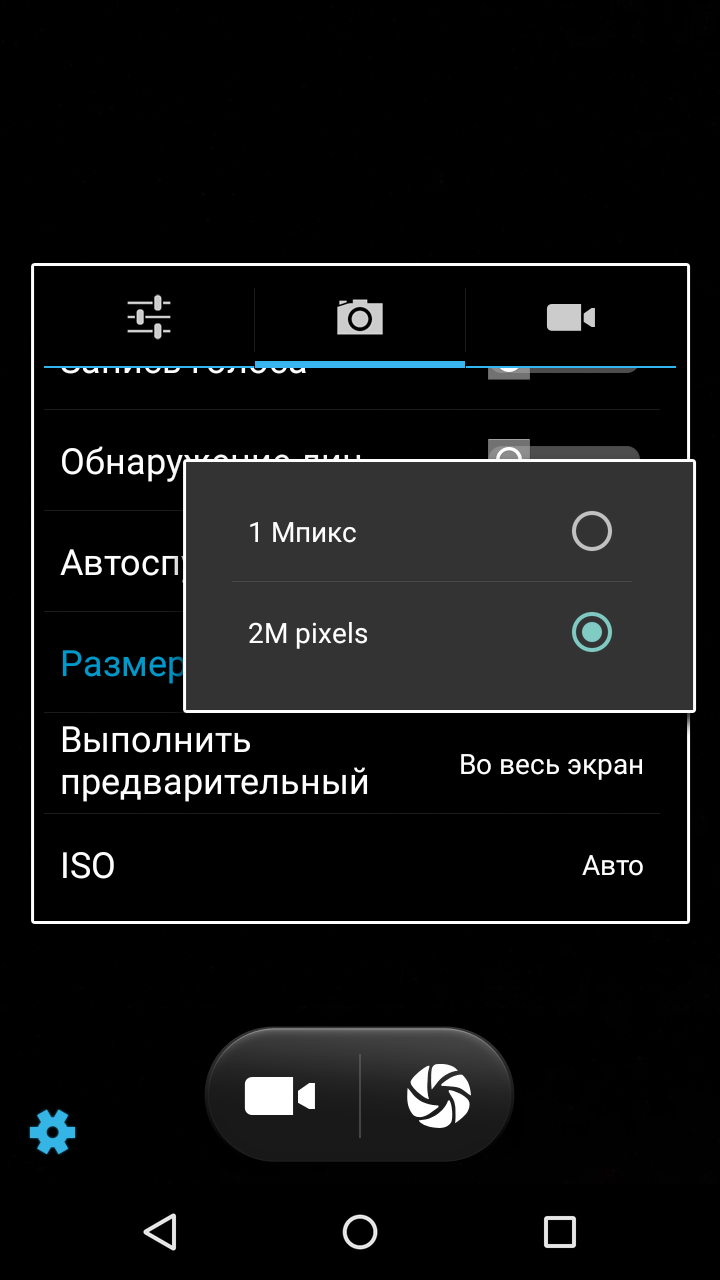Switch to the general settings sliders tab
Screen dimensions: 720x1280
149,317
